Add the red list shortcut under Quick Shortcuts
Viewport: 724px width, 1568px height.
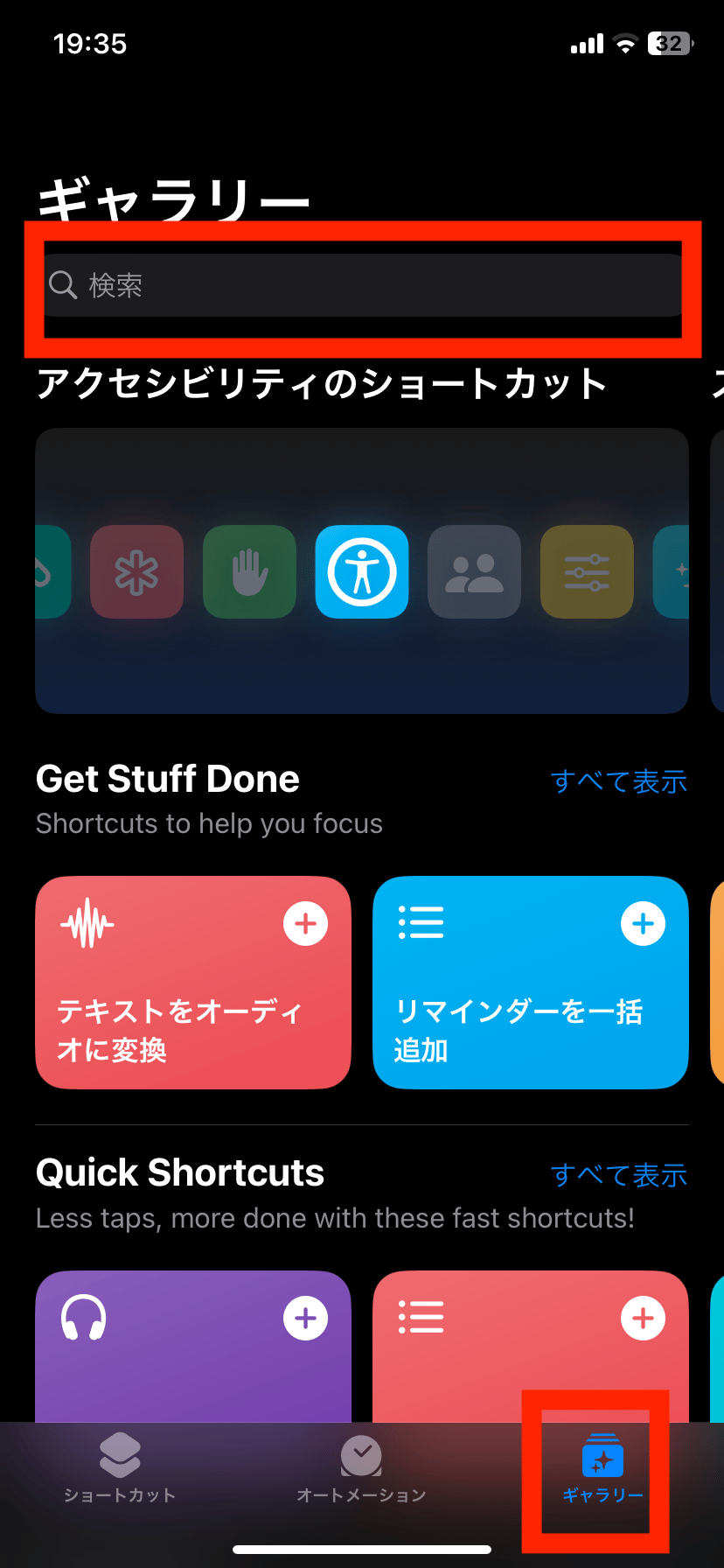click(643, 1319)
